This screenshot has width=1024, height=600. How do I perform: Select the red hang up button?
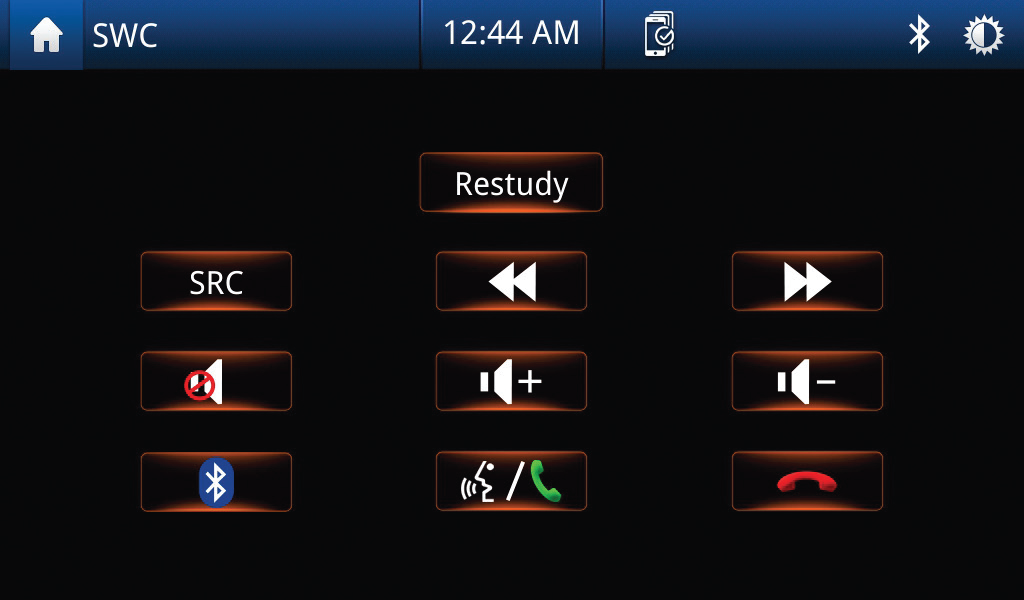tap(807, 482)
